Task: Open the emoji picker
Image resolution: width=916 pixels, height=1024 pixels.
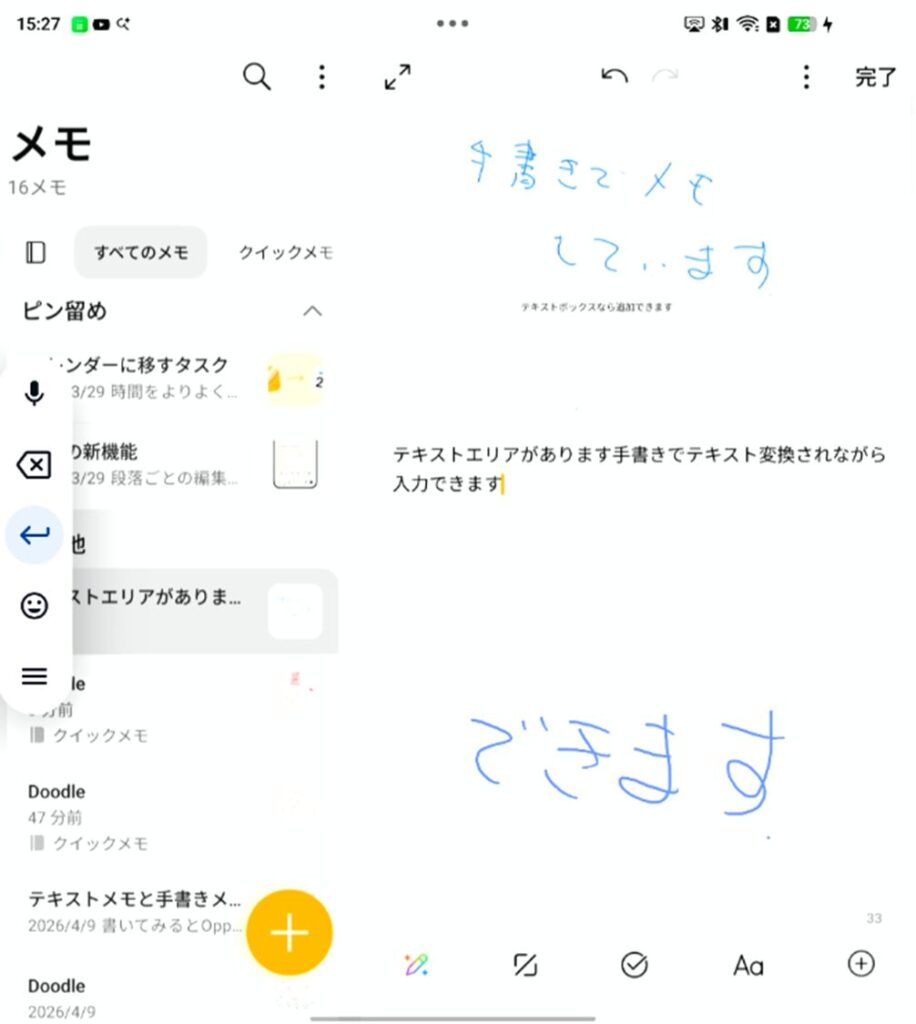Action: [35, 605]
